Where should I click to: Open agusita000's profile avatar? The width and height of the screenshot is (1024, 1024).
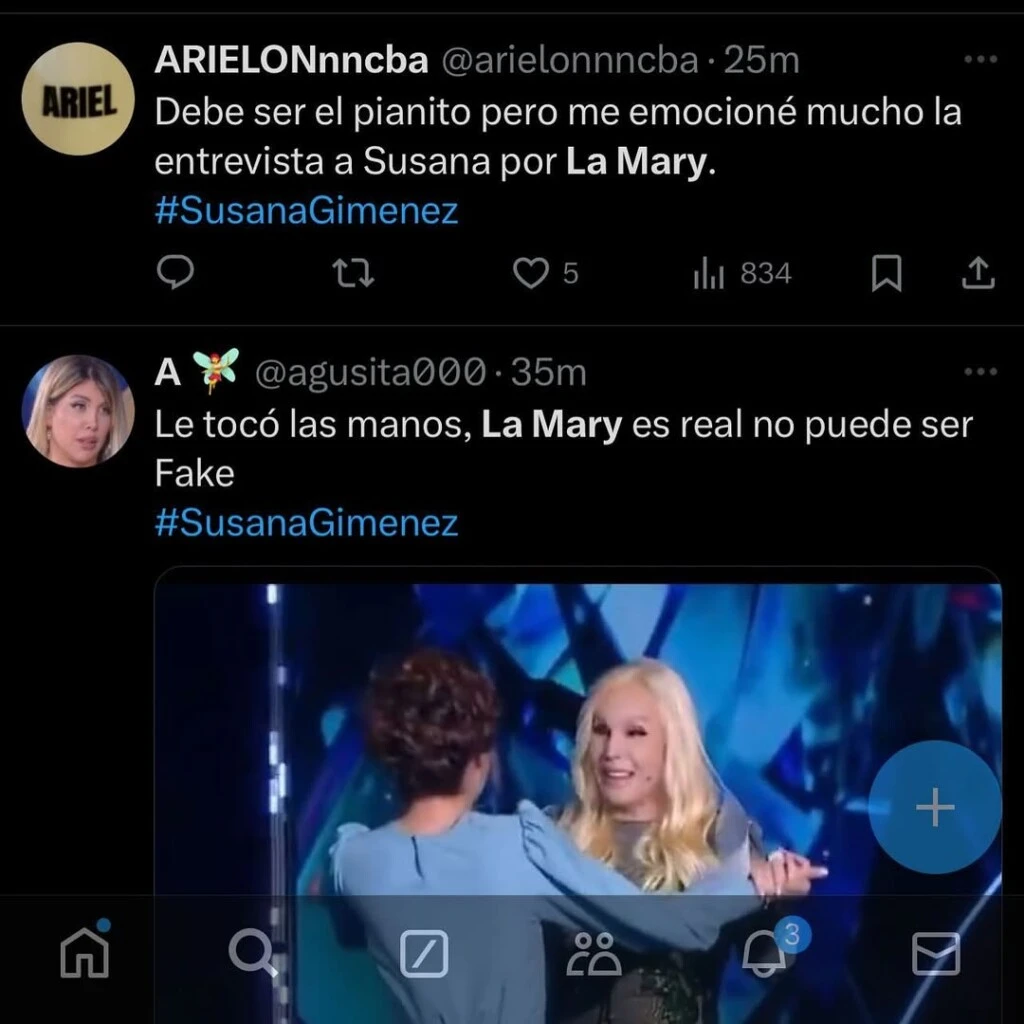(78, 410)
